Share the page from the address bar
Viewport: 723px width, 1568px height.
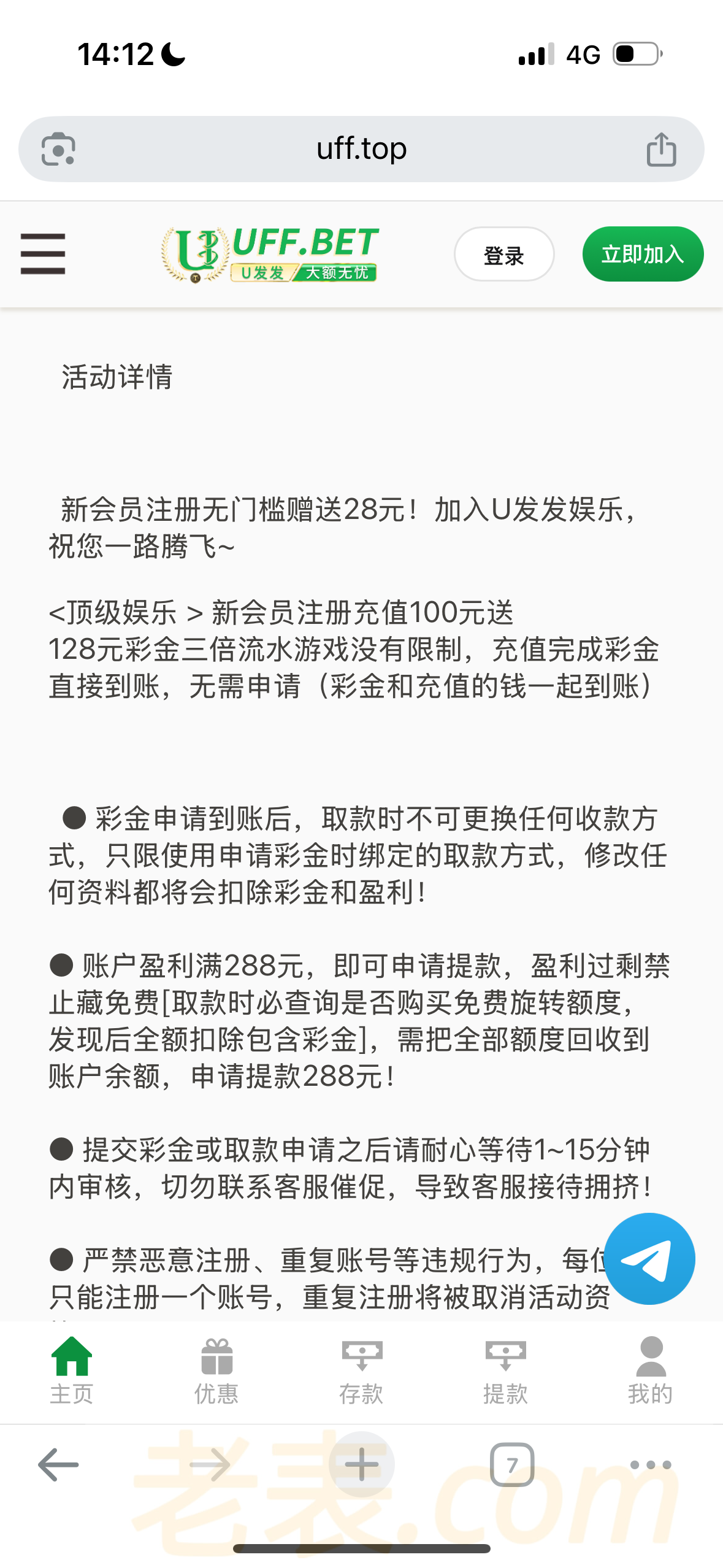(x=661, y=149)
